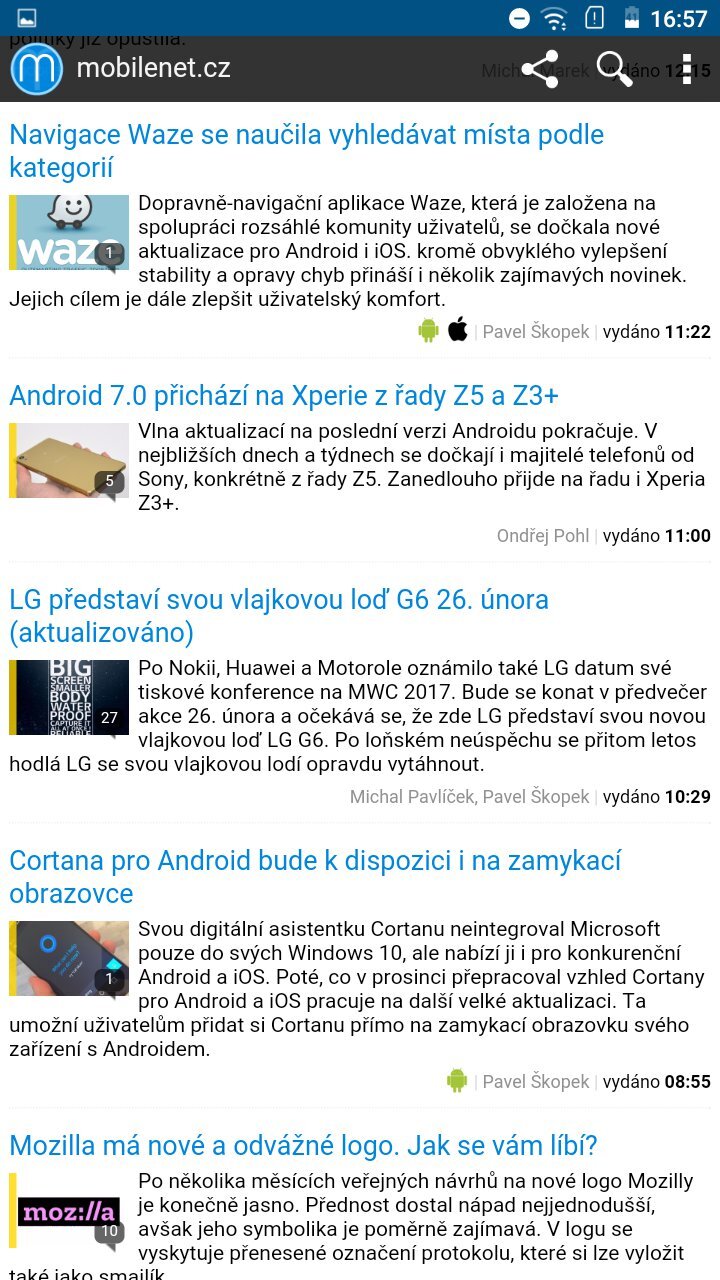Tap the Android robot icon under Waze article
Viewport: 720px width, 1280px height.
click(428, 328)
